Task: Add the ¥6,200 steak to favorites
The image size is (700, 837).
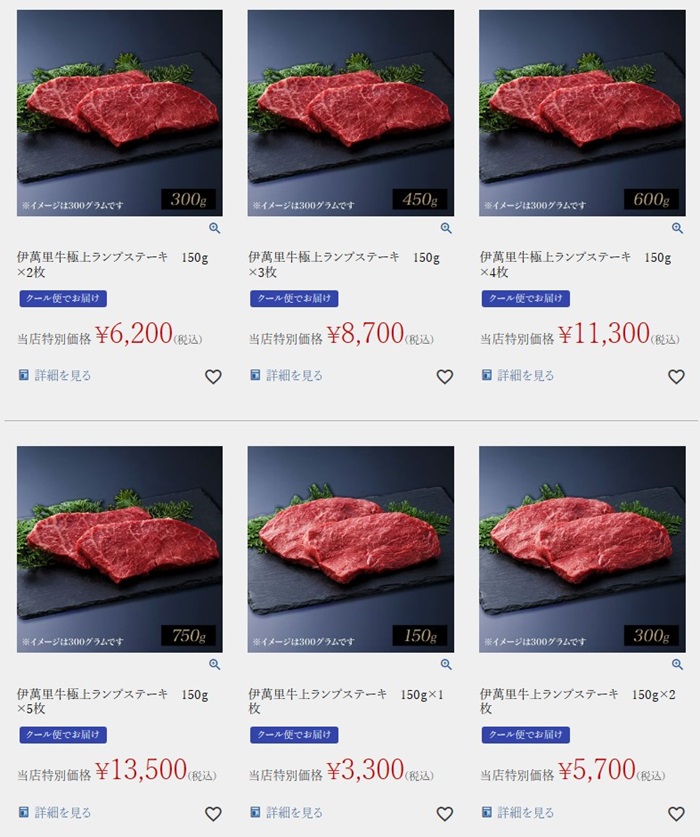Action: (213, 377)
